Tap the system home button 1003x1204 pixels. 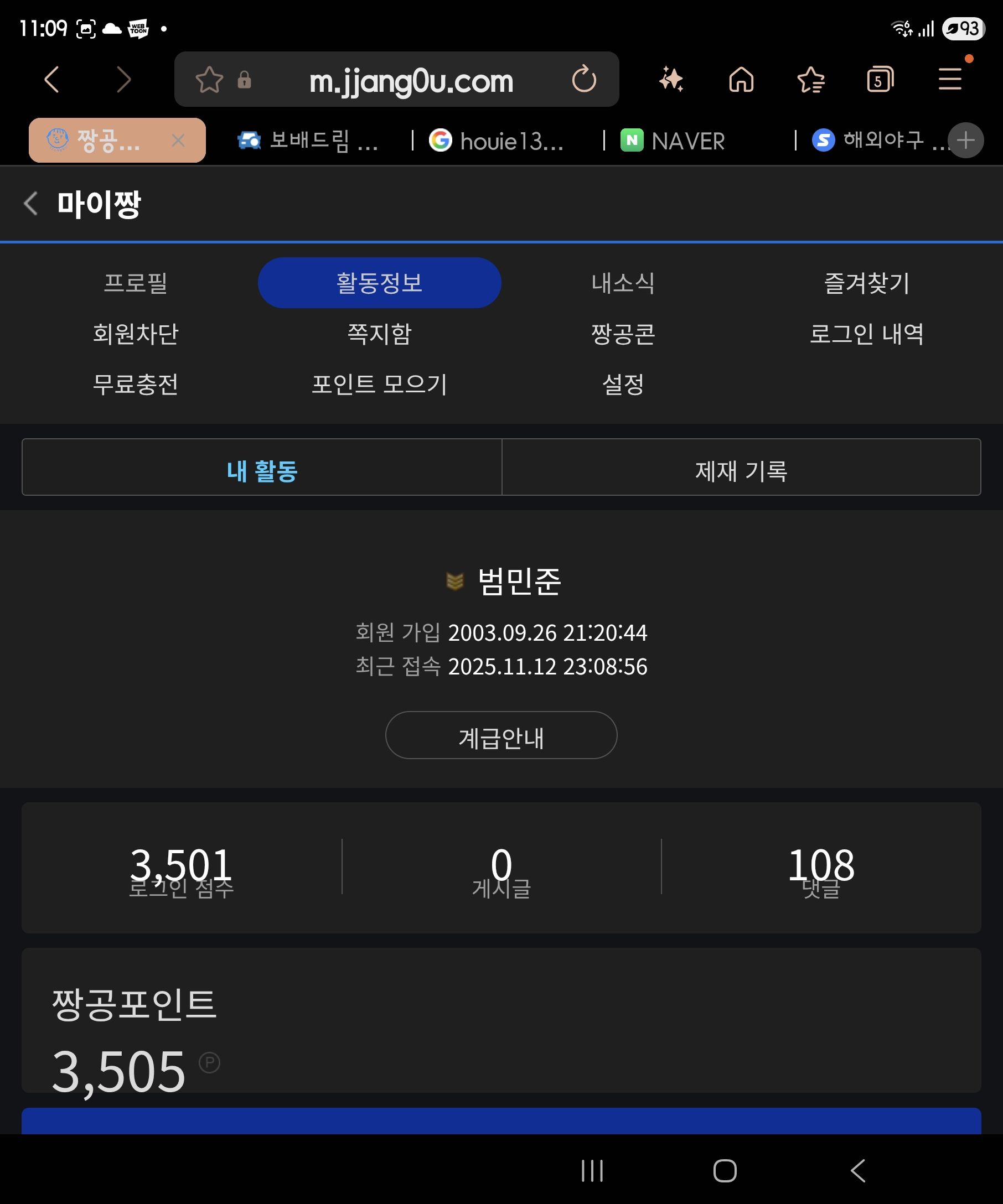pyautogui.click(x=725, y=1170)
